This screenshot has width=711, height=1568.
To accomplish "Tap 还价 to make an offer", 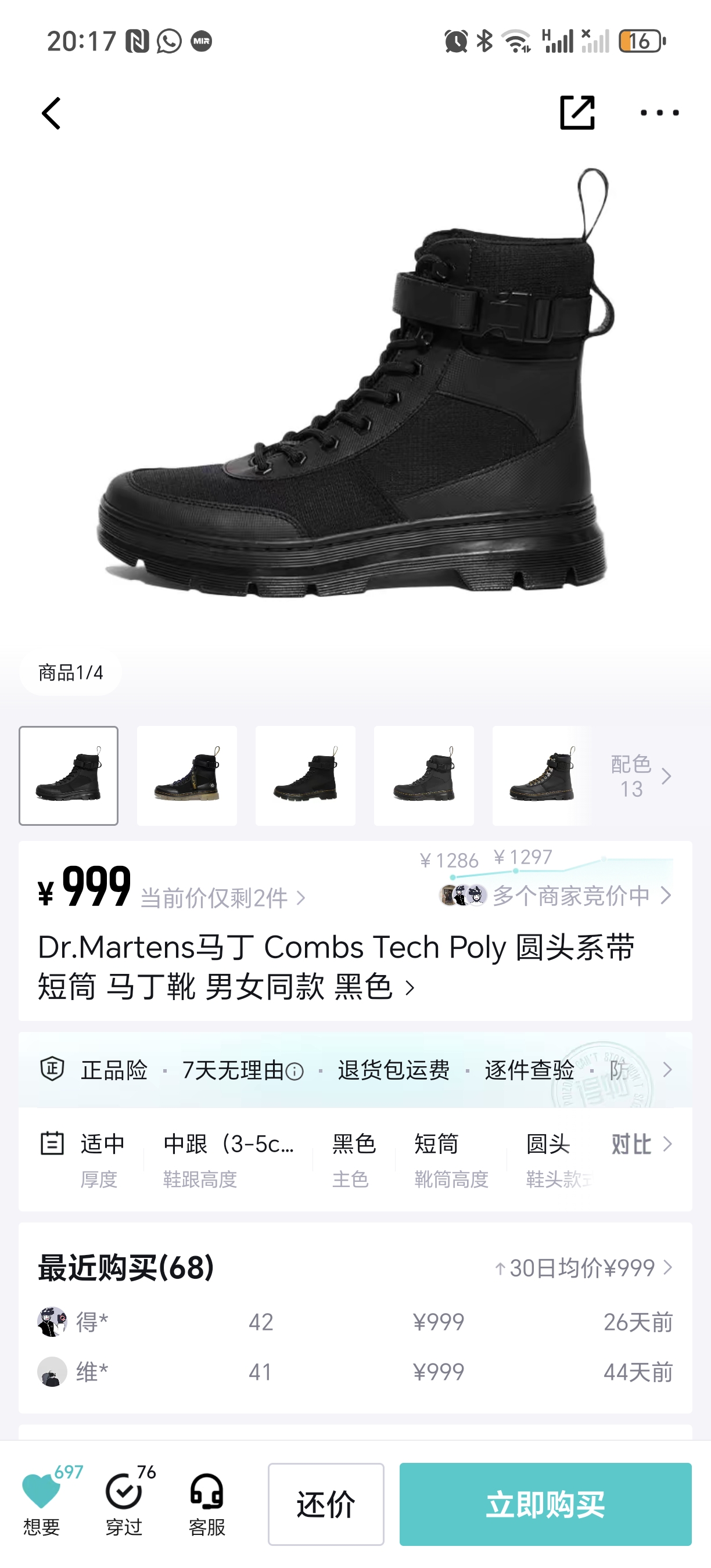I will point(326,1504).
